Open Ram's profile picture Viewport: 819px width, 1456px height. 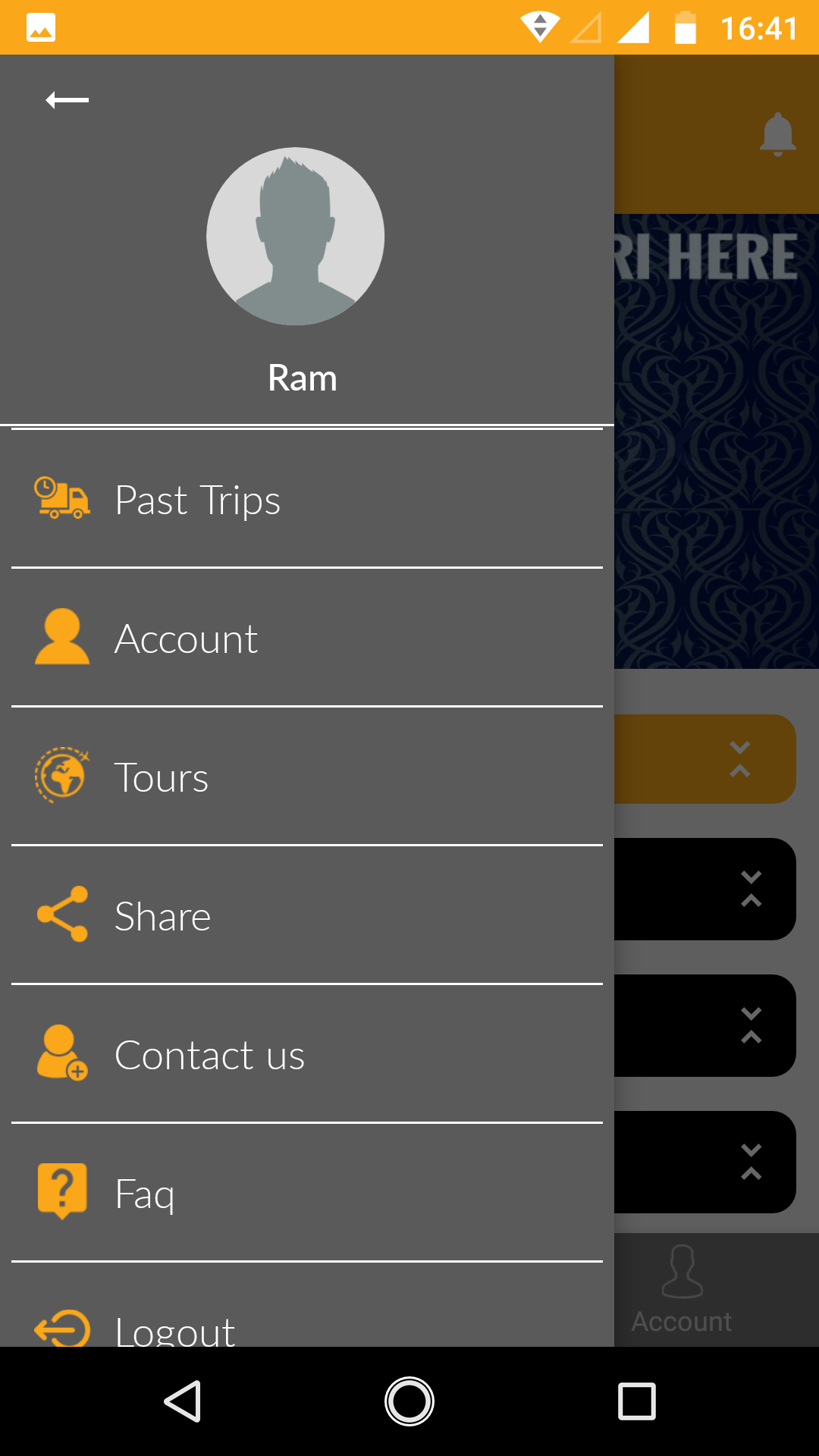(295, 237)
